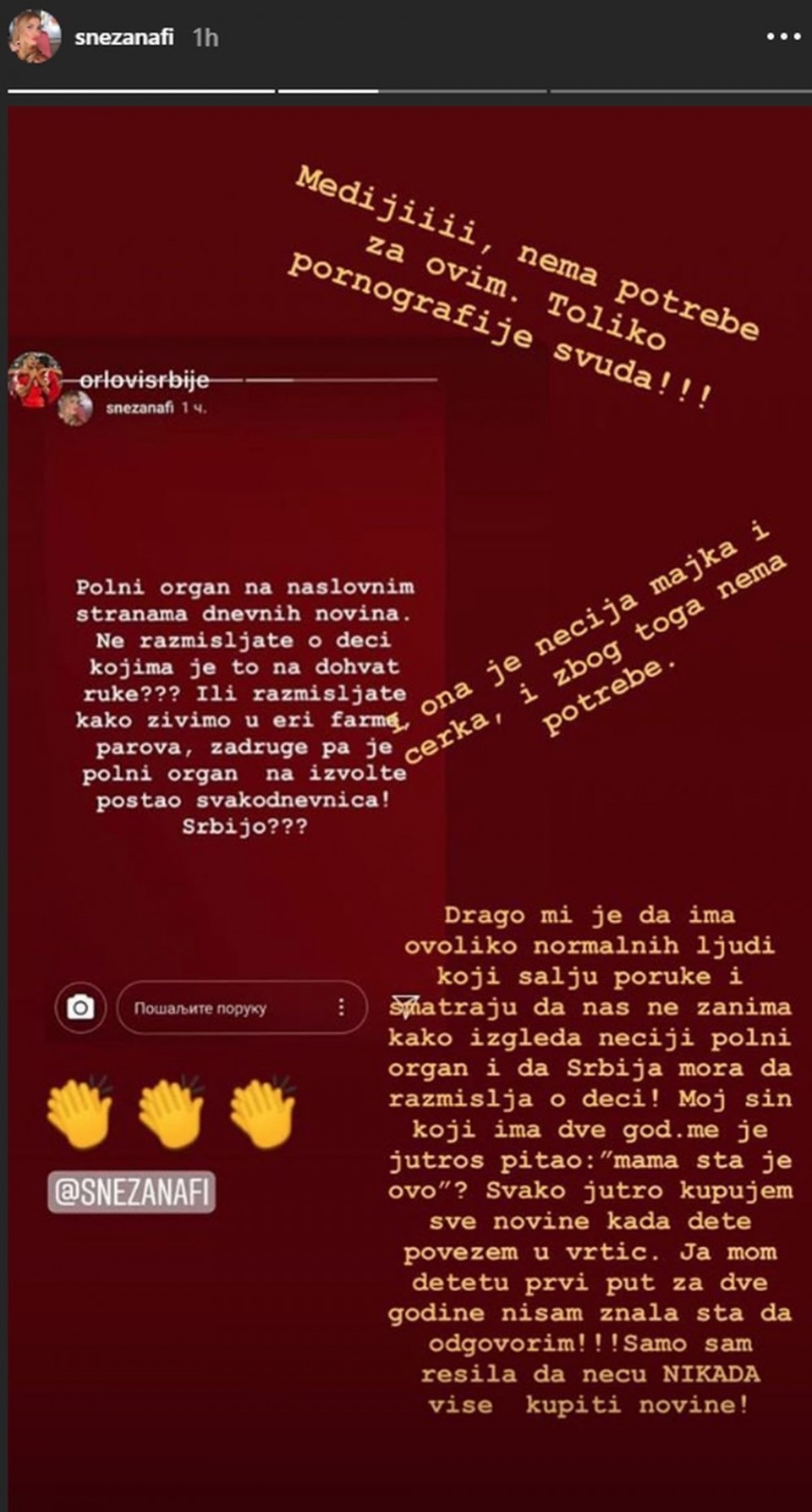This screenshot has width=812, height=1512.
Task: Tap the snezanafi username in the header
Action: pos(123,37)
